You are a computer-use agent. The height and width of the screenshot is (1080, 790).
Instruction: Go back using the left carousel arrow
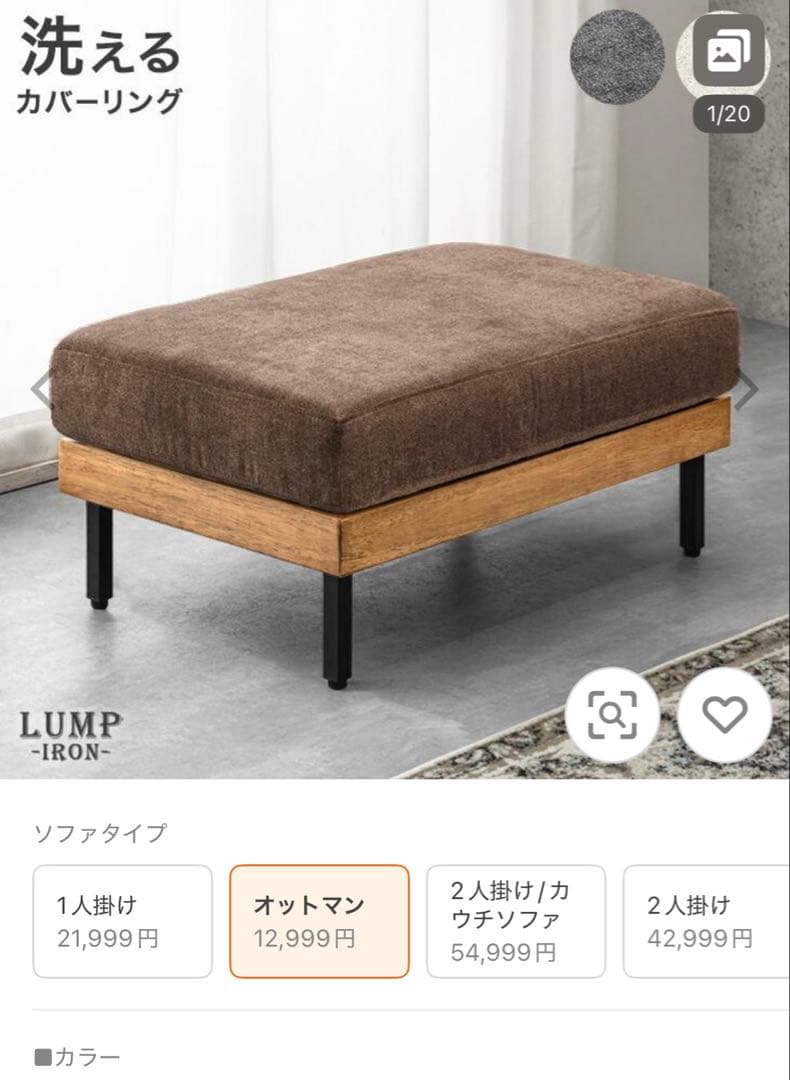(36, 388)
